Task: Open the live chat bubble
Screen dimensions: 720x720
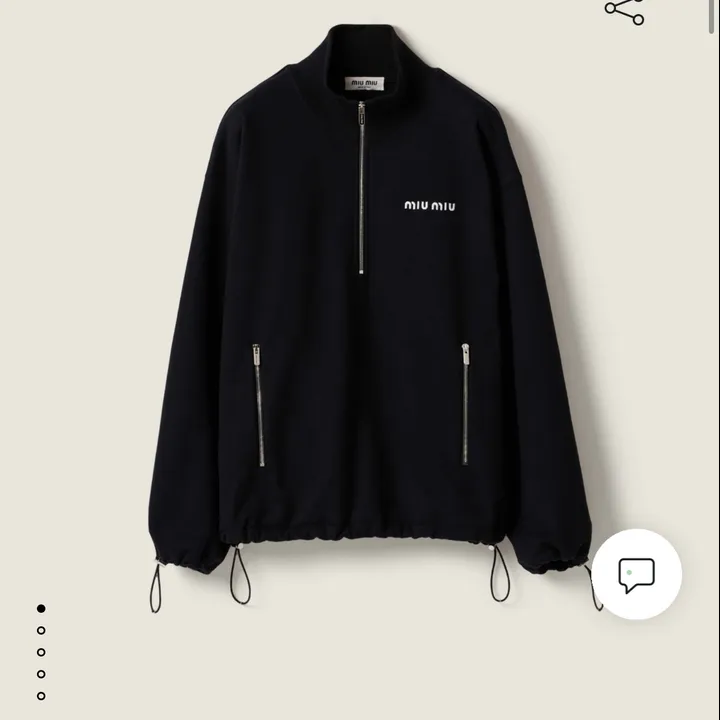Action: coord(636,575)
